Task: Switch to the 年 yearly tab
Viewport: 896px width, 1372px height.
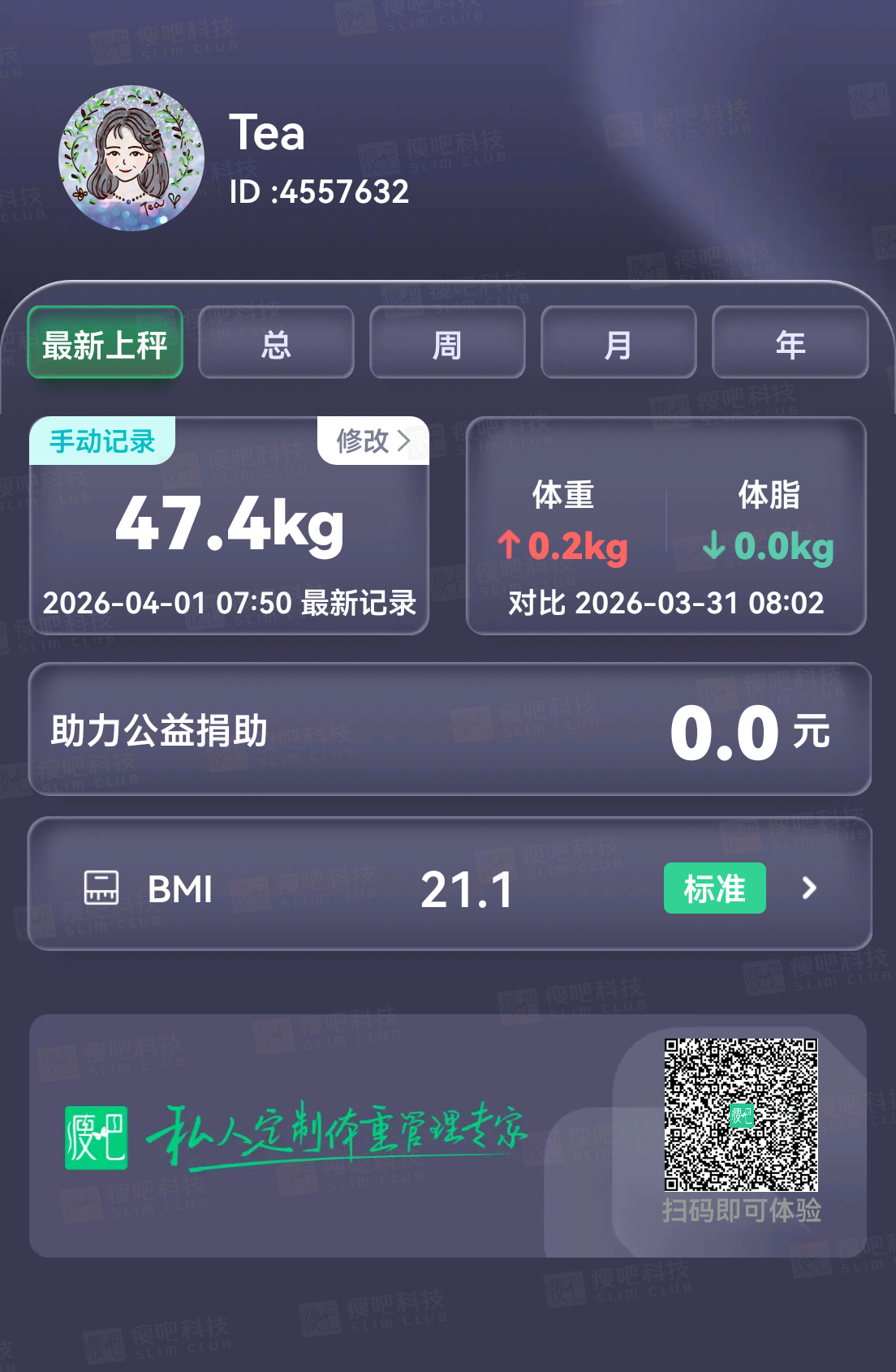Action: pos(790,343)
